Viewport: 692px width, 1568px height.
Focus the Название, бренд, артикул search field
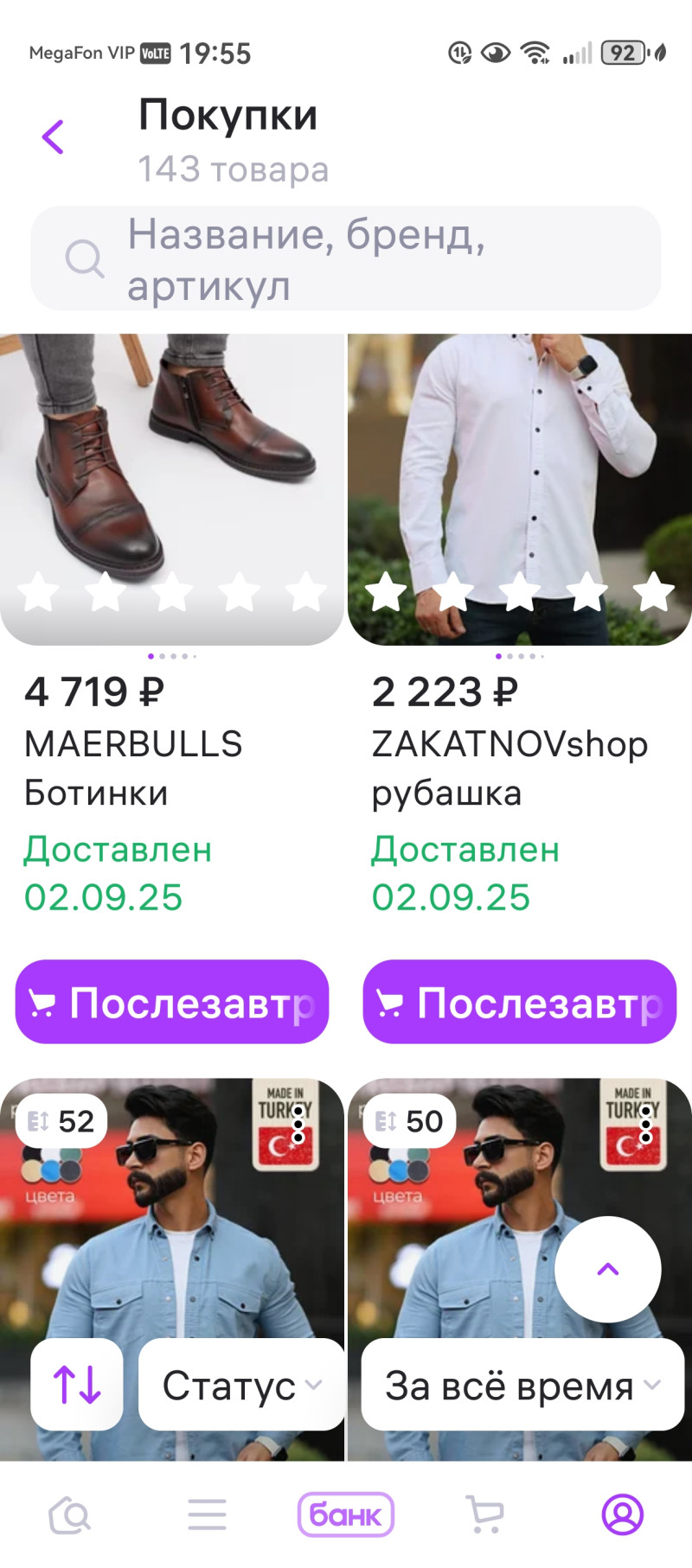tap(346, 258)
